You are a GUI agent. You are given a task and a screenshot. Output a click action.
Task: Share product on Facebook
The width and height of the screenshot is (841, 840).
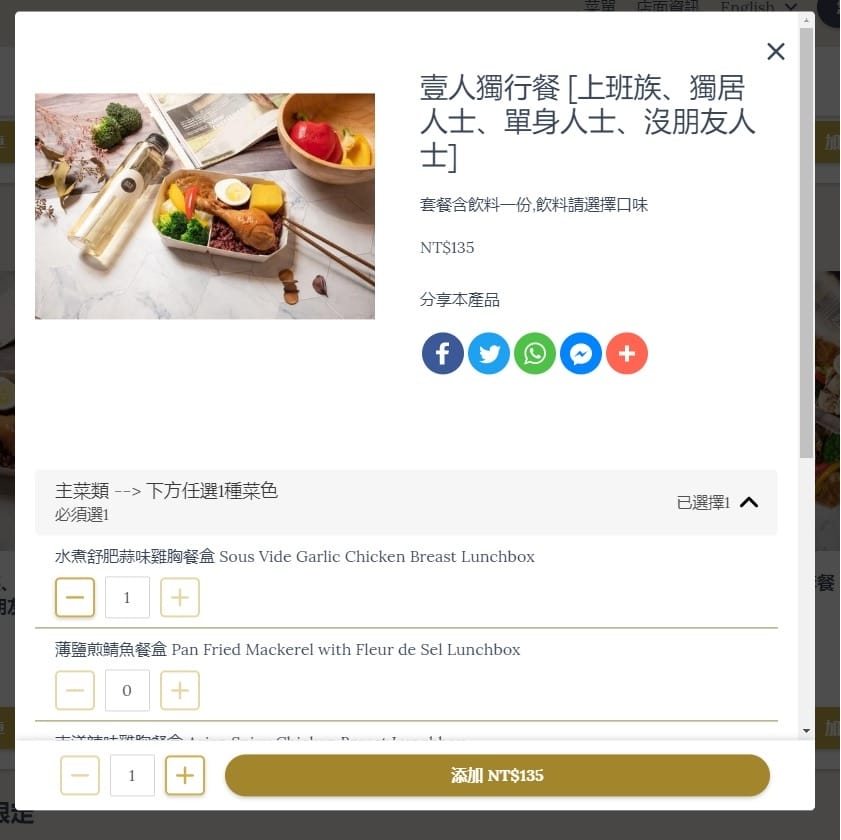442,354
